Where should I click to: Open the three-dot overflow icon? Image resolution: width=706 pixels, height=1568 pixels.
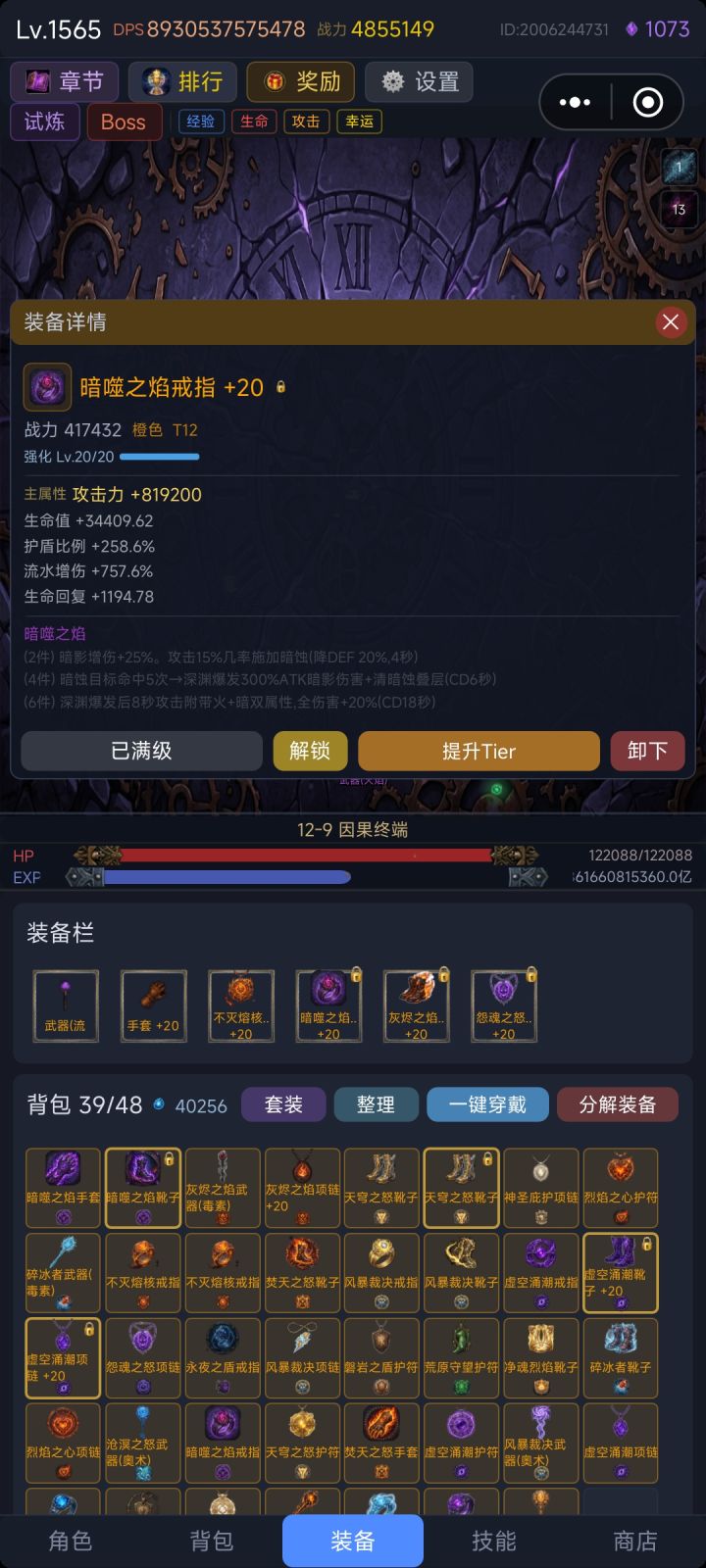(x=575, y=101)
